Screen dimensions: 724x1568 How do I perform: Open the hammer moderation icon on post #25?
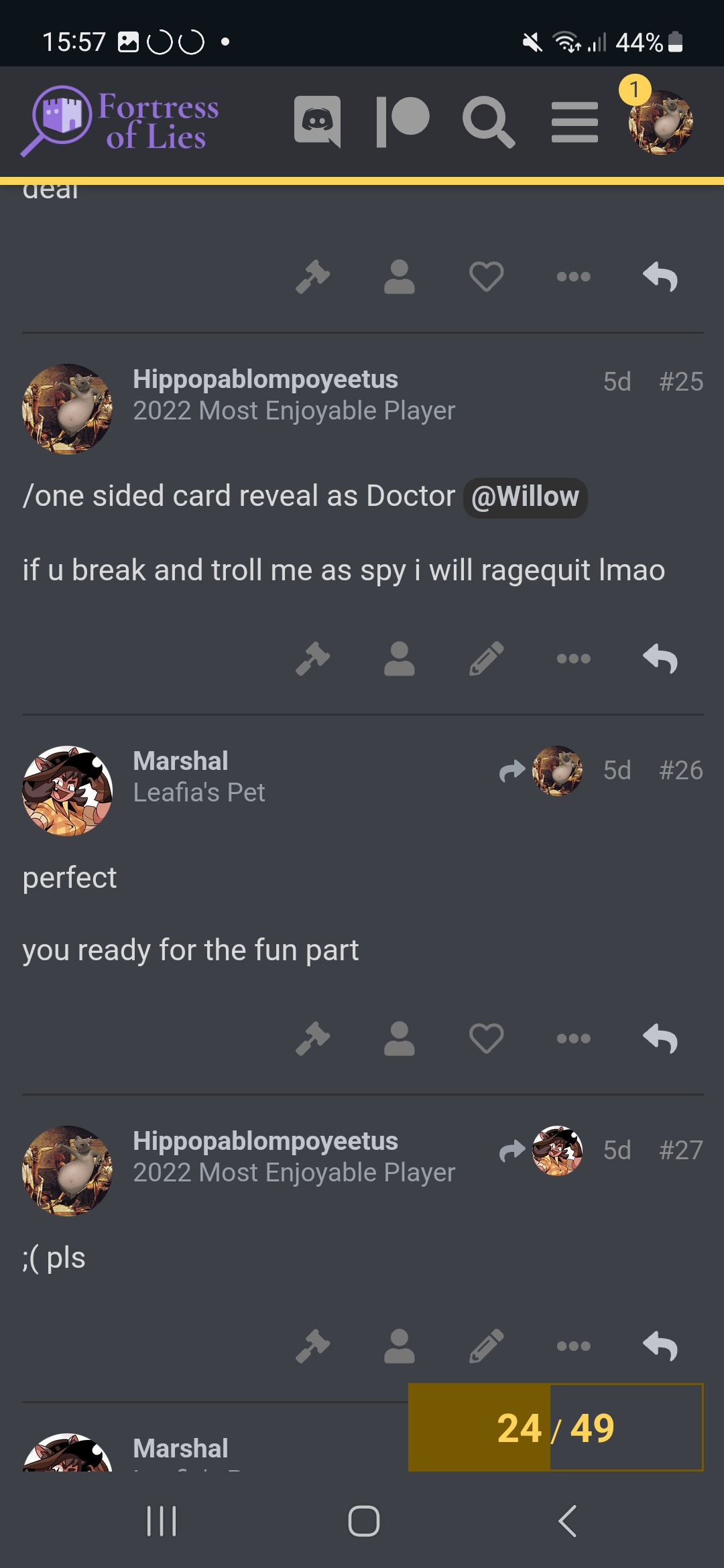tap(312, 659)
